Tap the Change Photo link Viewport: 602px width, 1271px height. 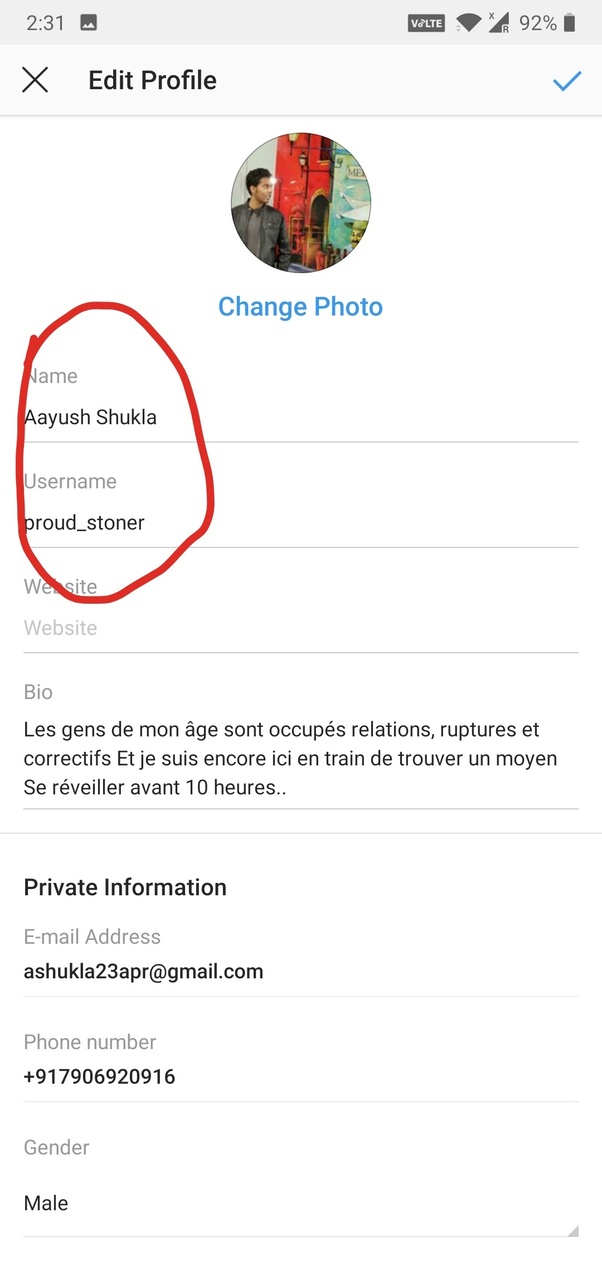300,306
